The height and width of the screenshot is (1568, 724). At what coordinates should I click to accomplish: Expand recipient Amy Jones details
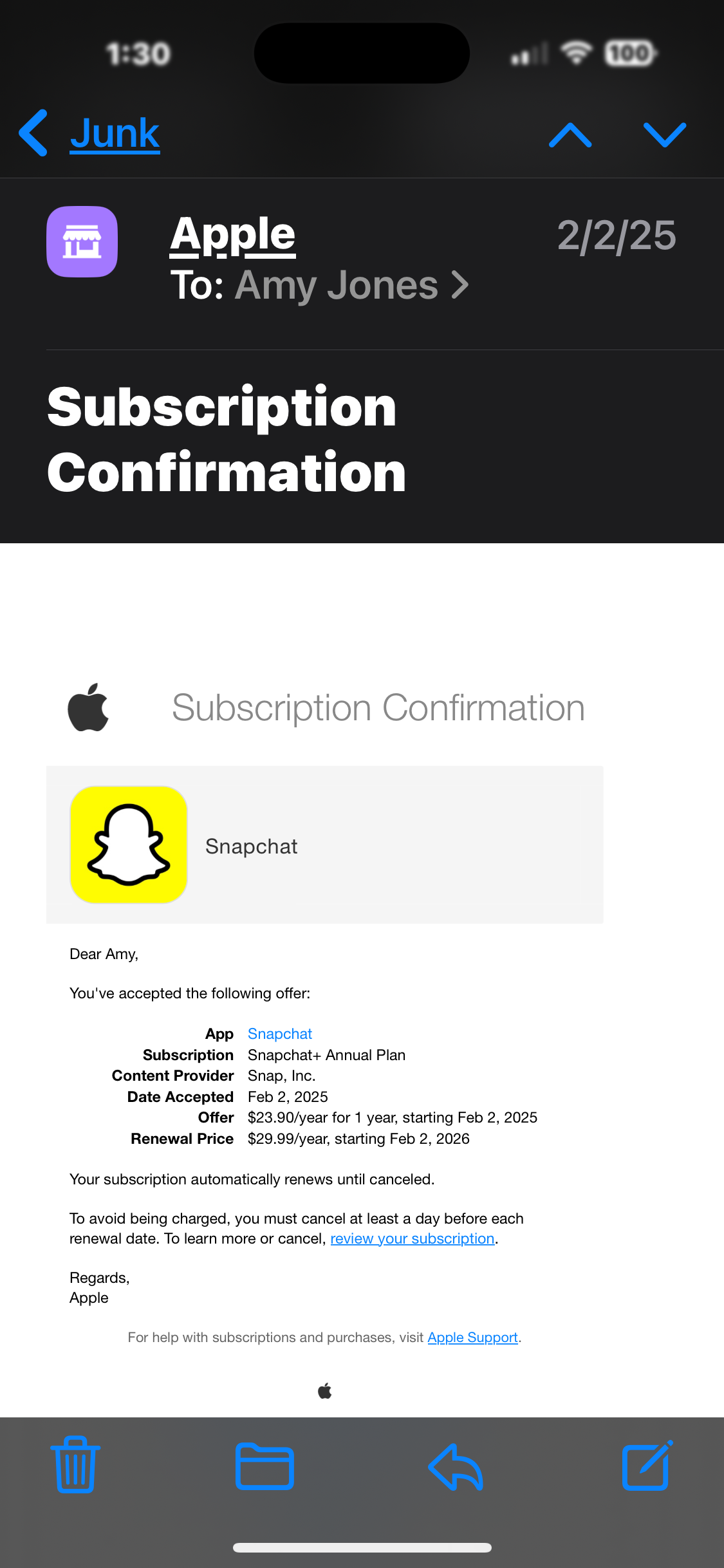pos(351,285)
